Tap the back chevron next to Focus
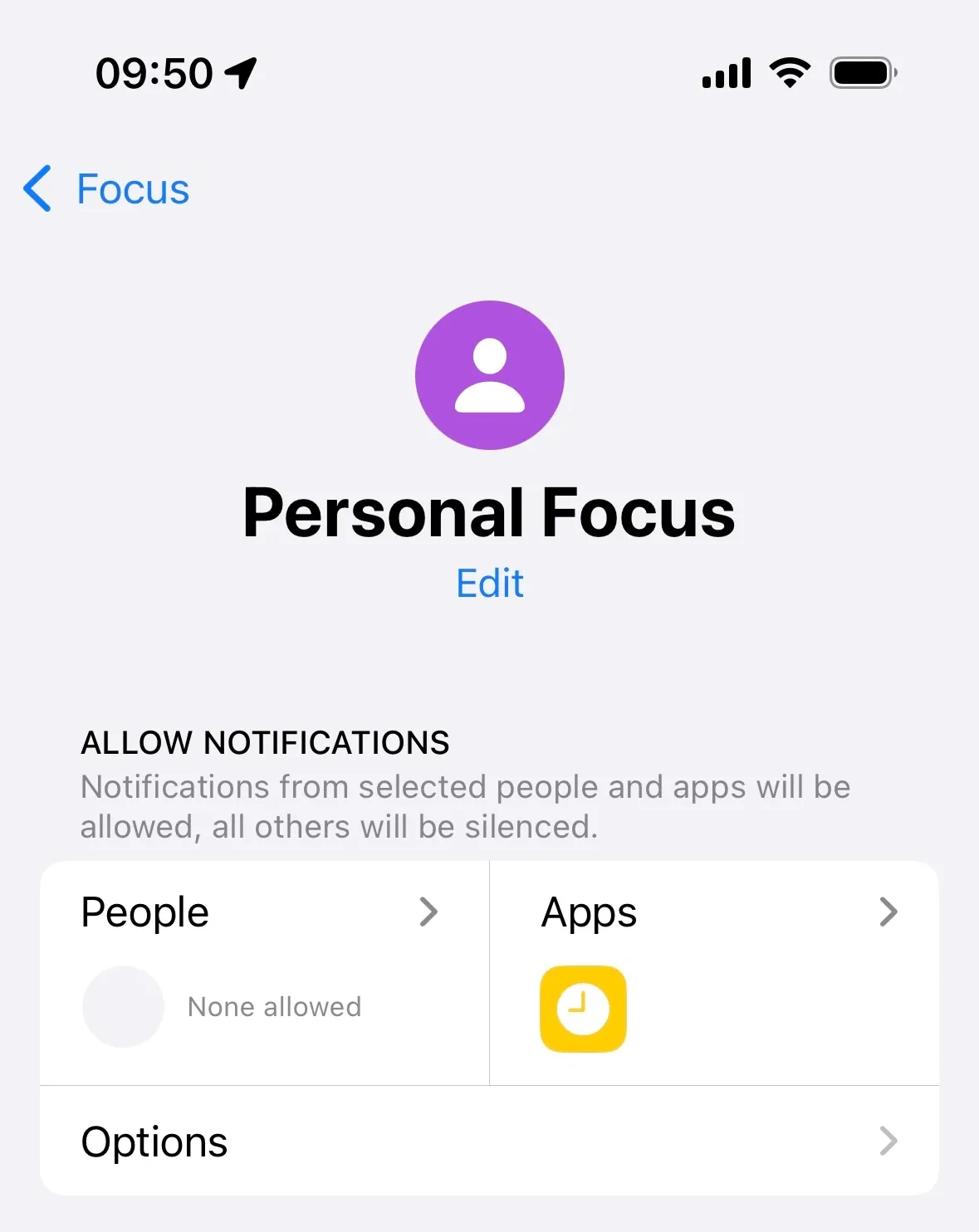The image size is (979, 1232). (x=37, y=189)
